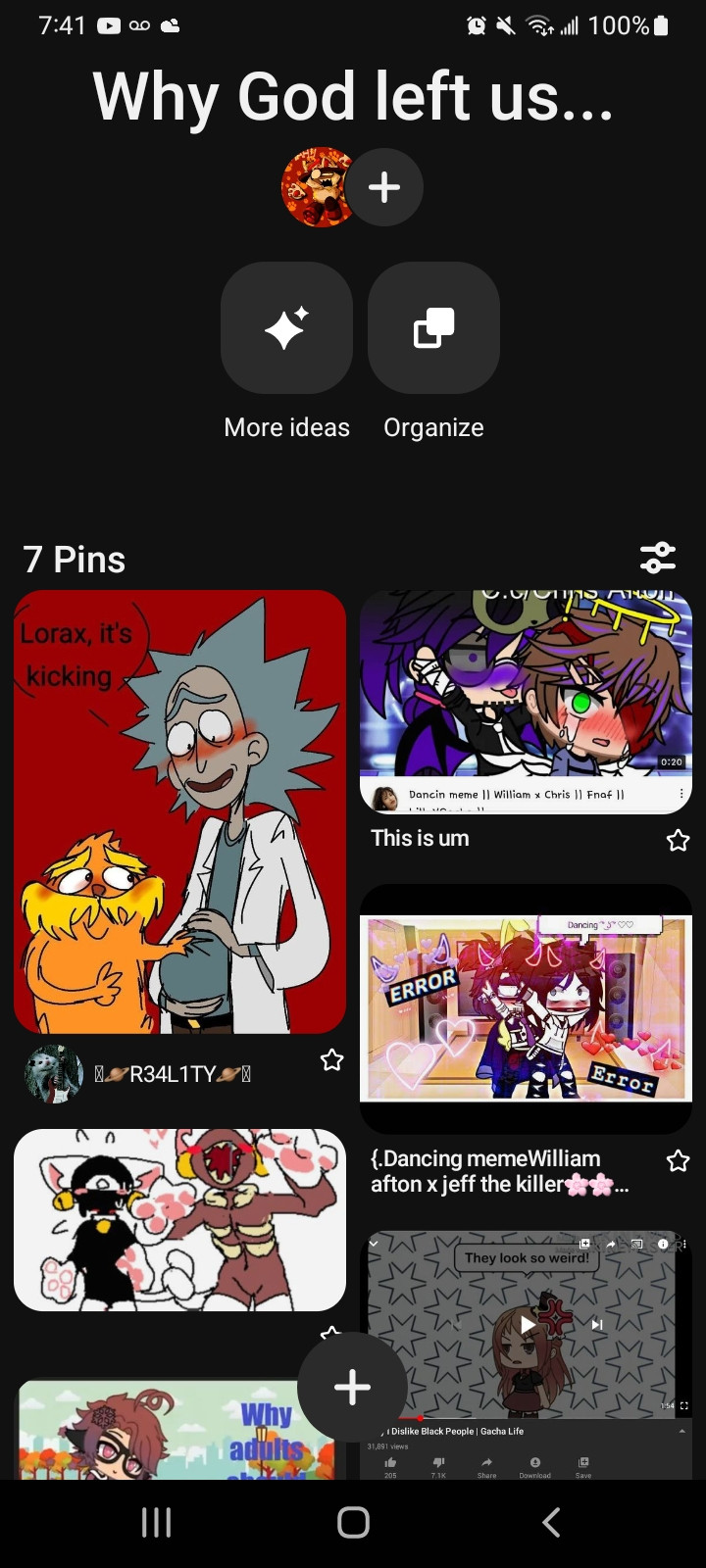Open the board owner's profile avatar
706x1568 pixels.
coord(316,187)
